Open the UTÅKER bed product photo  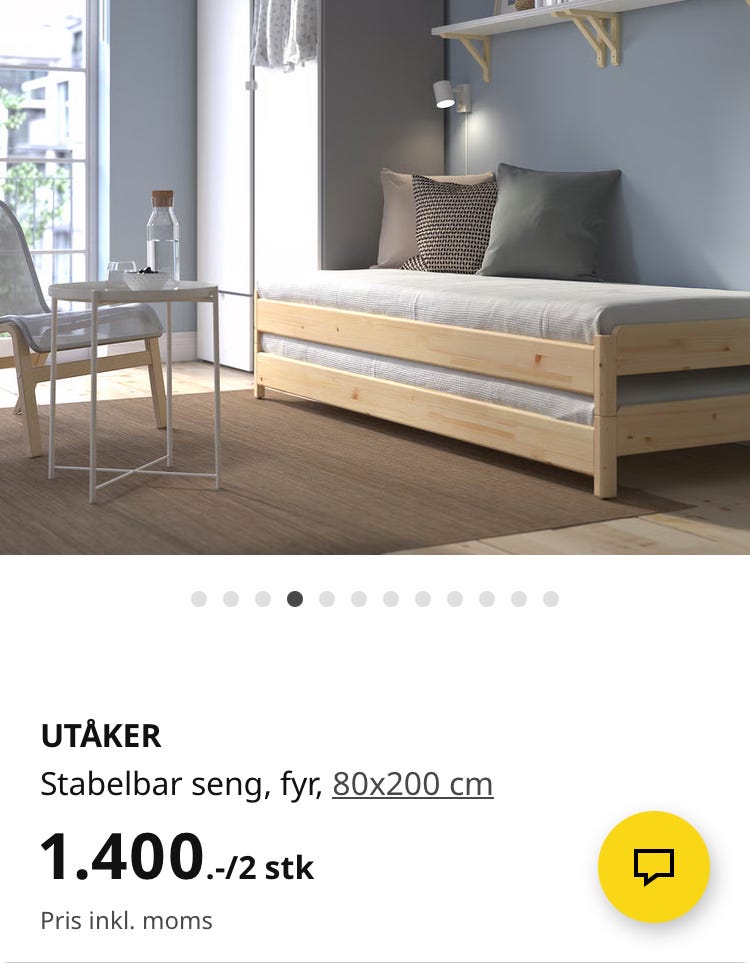375,277
